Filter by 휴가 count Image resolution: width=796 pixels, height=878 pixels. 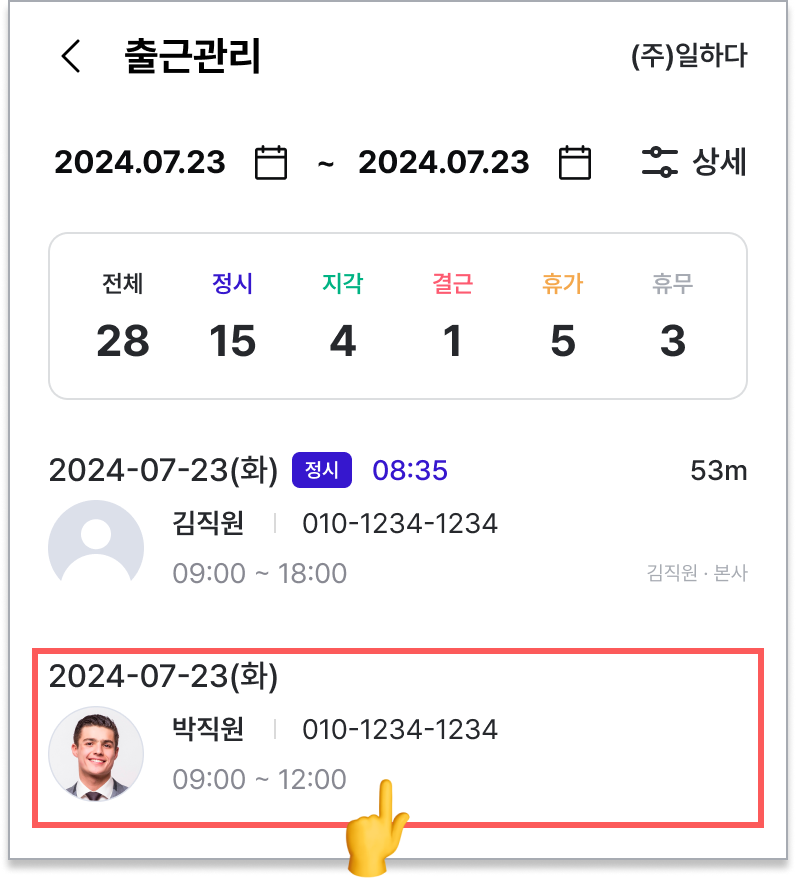point(562,318)
